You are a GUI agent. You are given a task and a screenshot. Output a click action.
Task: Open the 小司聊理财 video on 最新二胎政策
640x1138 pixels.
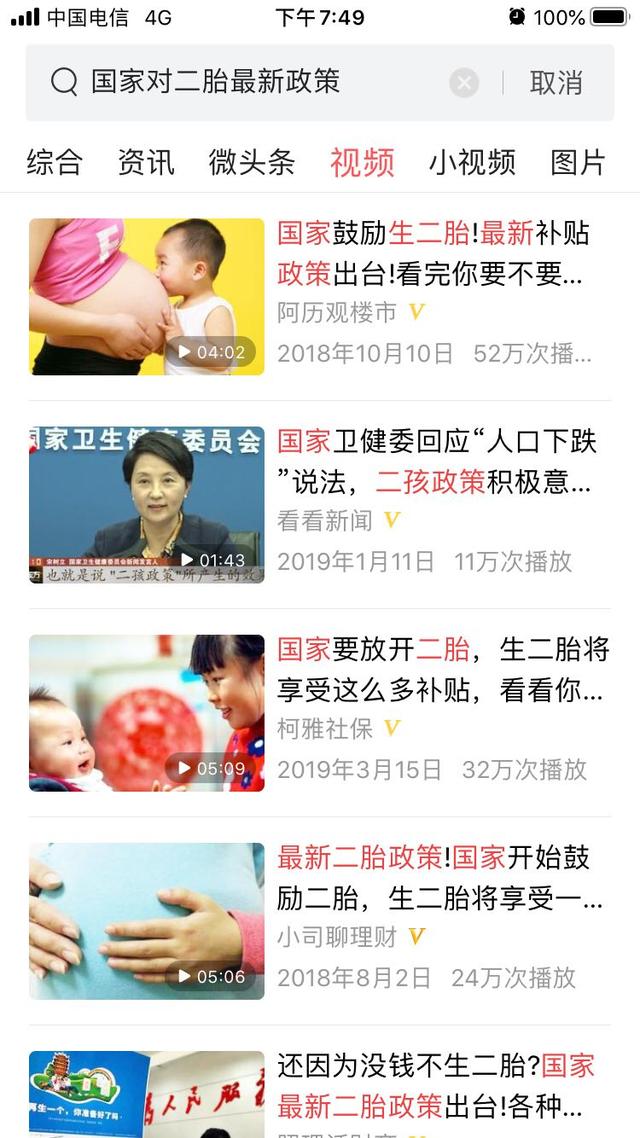coord(147,921)
